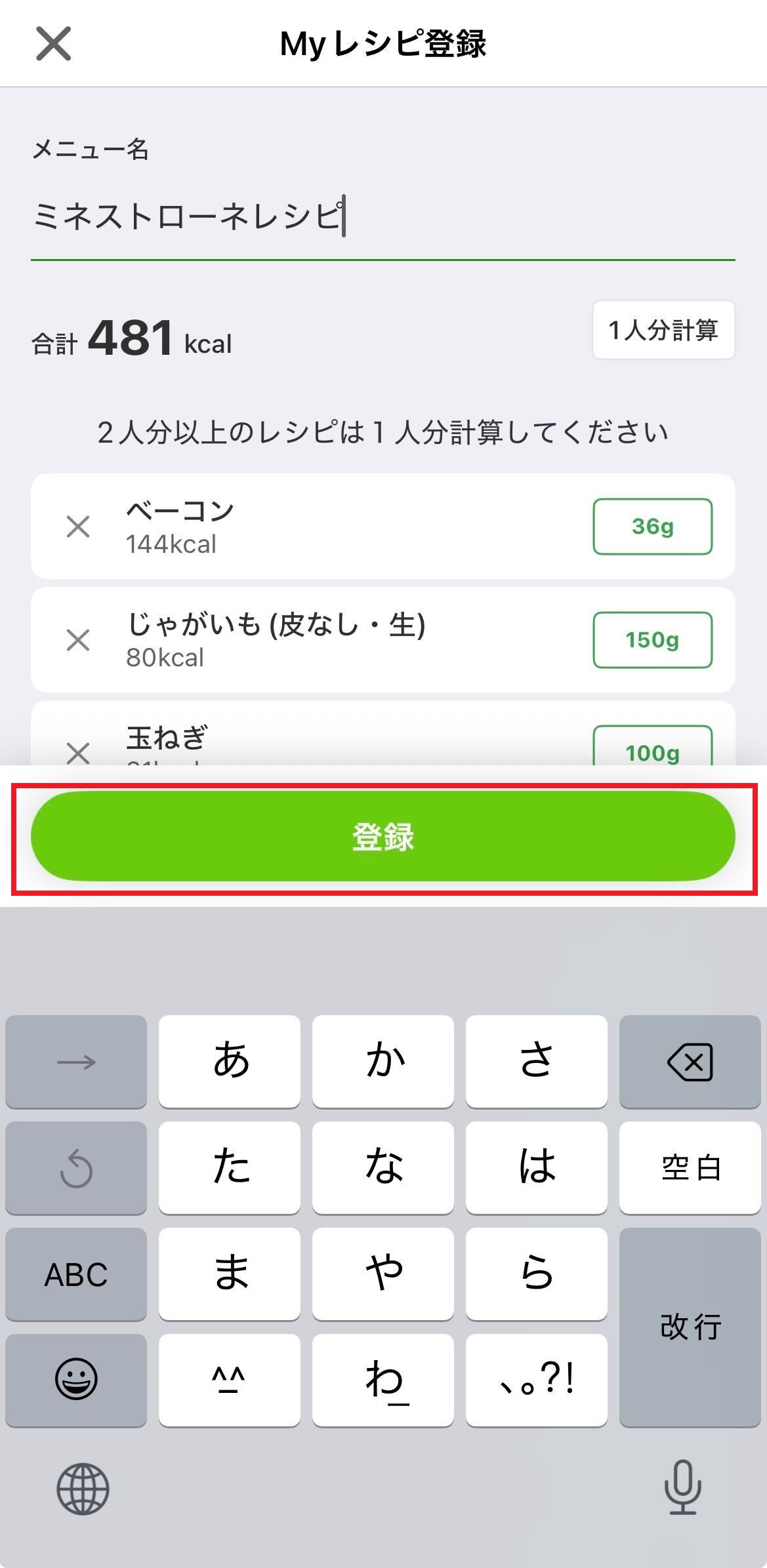This screenshot has height=1568, width=767.
Task: Edit the 36g amount for ベーコン
Action: pos(653,527)
